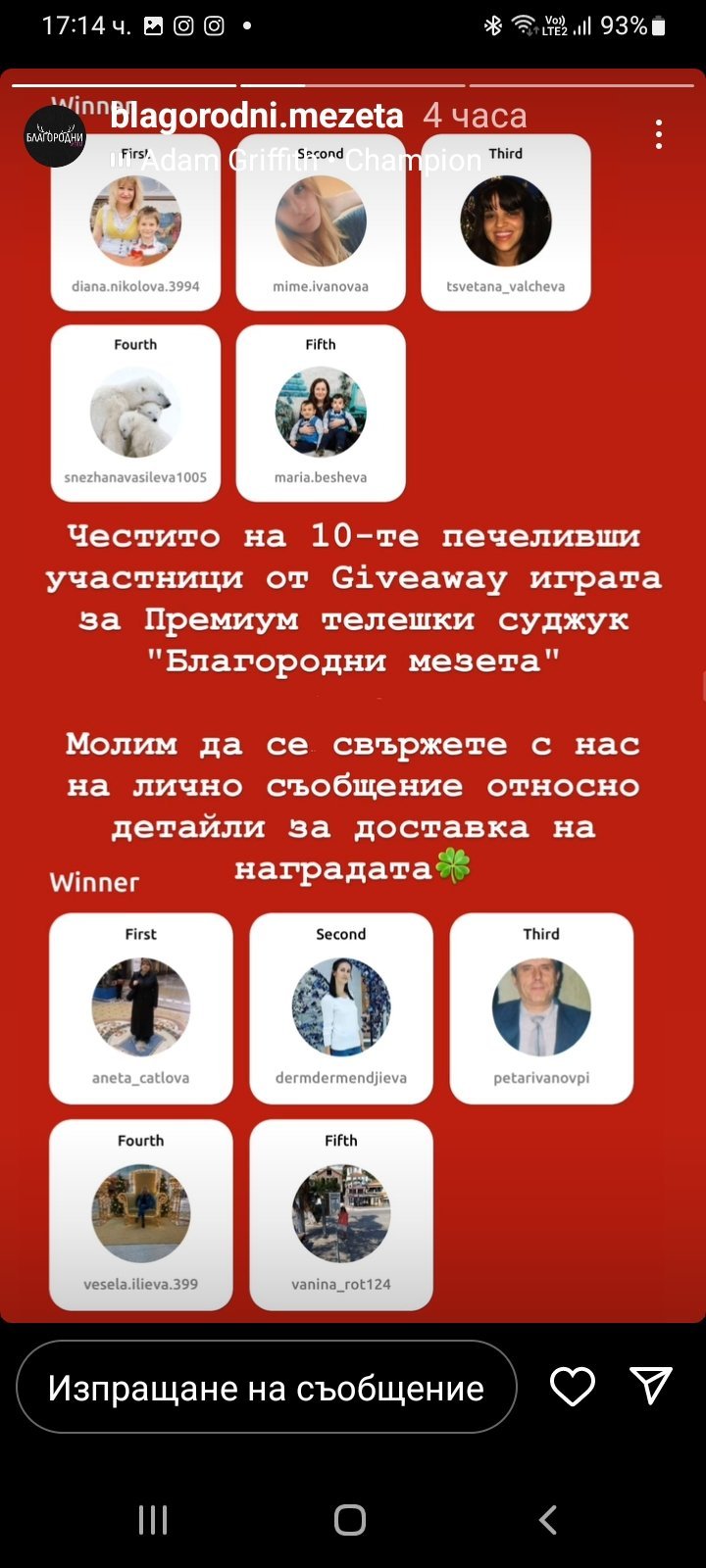Go to the home screen
706x1568 pixels.
[350, 1520]
